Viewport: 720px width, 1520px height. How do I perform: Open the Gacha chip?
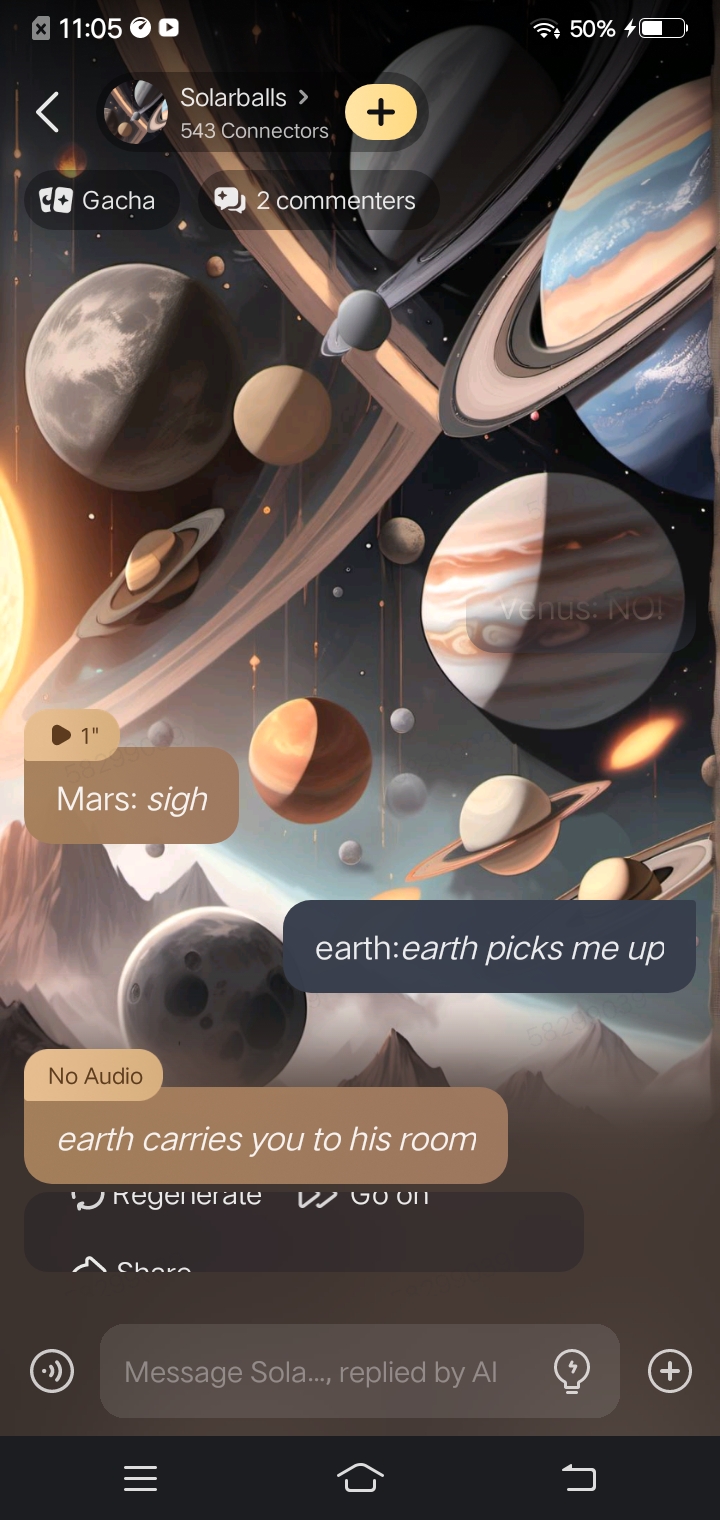[101, 200]
